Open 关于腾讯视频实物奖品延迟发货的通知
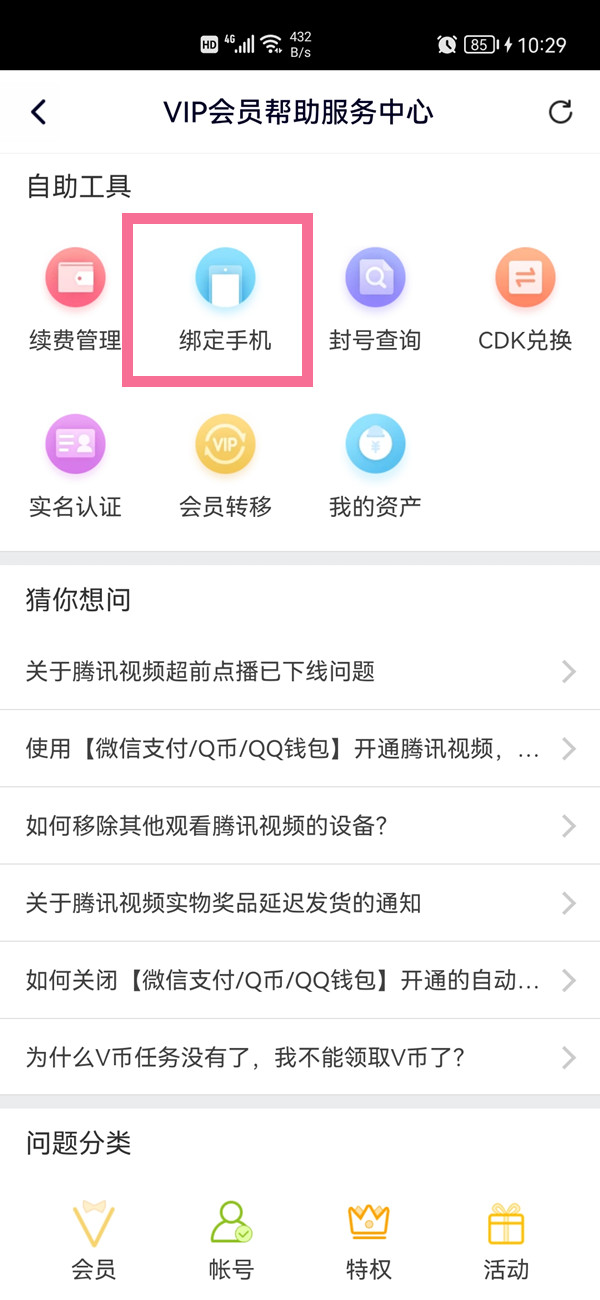Screen dimensions: 600x1300 pos(300,904)
